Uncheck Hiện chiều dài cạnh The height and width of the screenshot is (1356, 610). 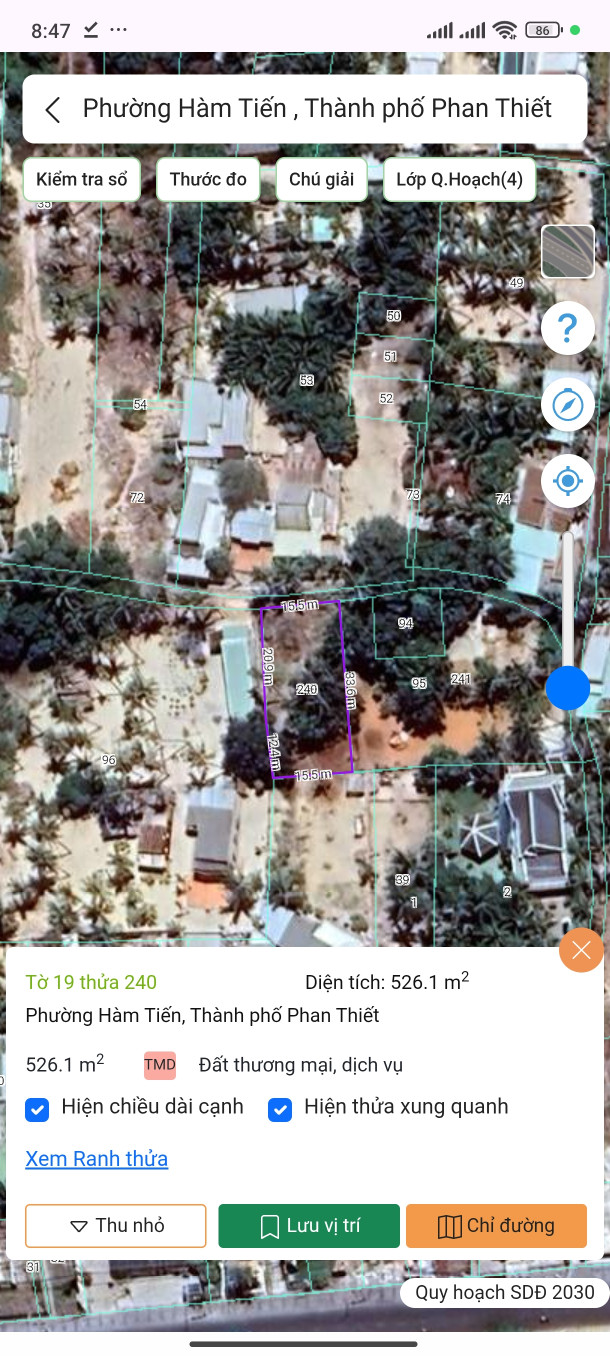click(38, 1109)
